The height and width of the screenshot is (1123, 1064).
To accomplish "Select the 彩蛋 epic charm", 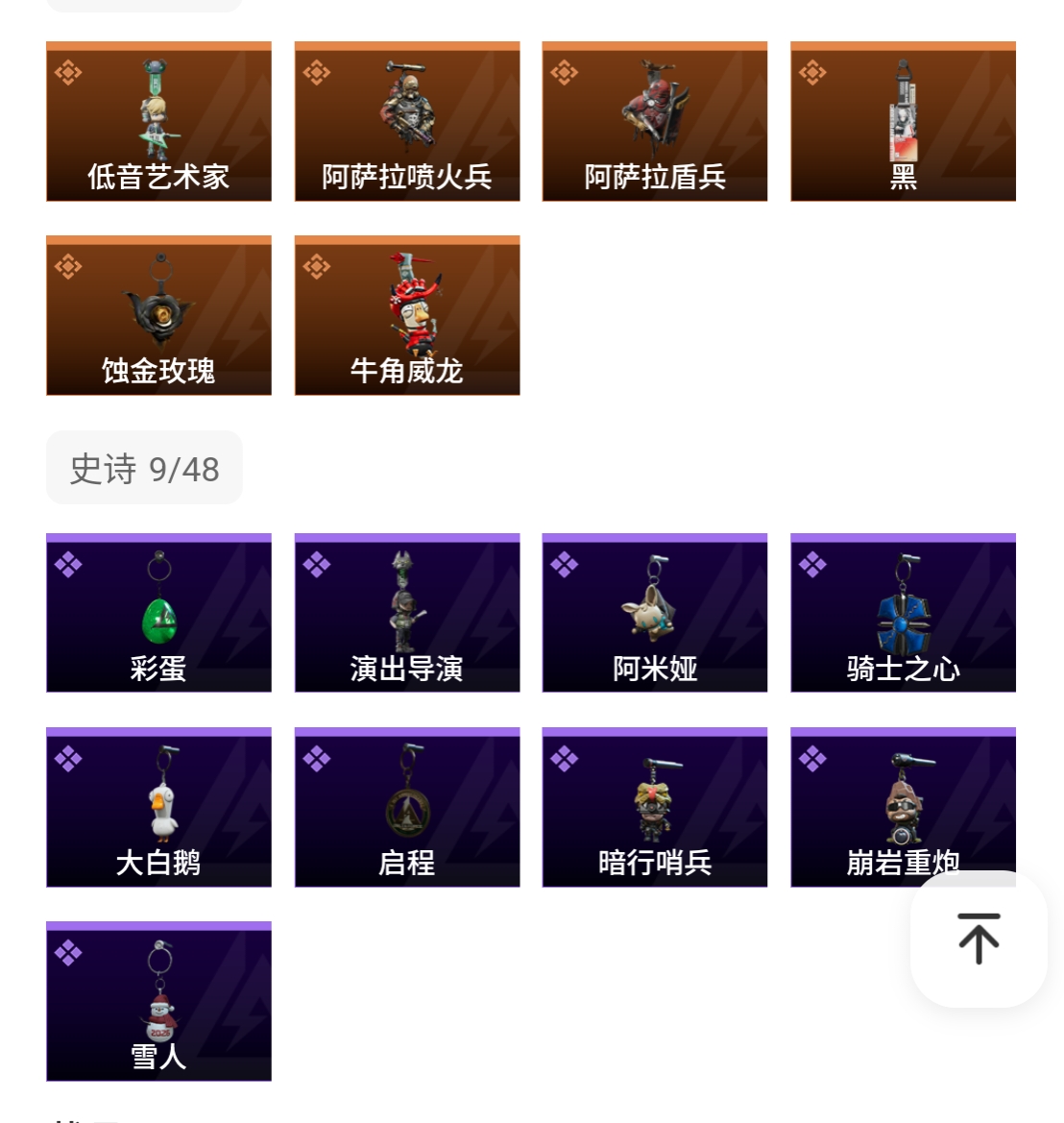I will click(158, 614).
